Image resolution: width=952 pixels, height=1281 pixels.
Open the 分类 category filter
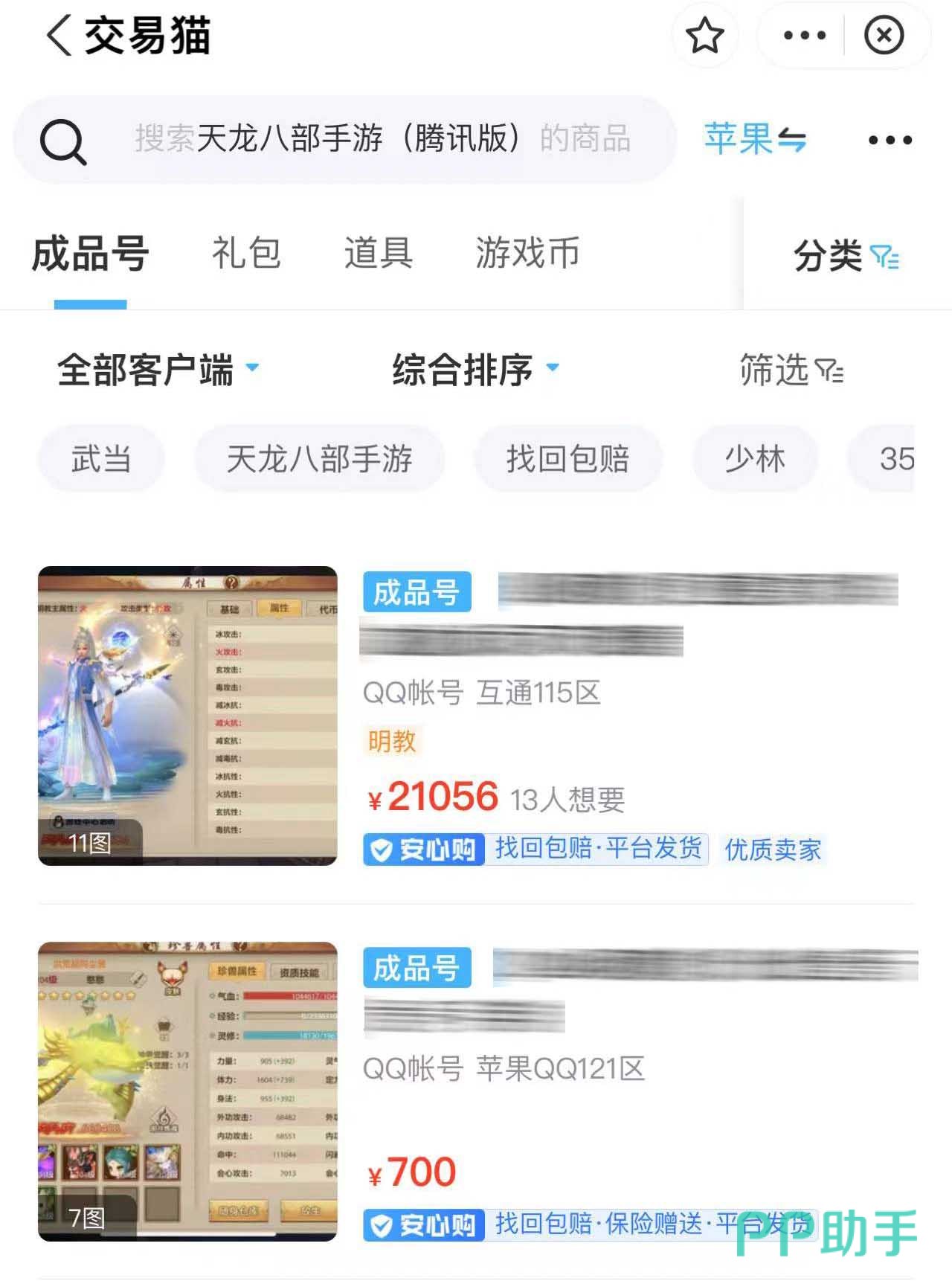point(846,257)
